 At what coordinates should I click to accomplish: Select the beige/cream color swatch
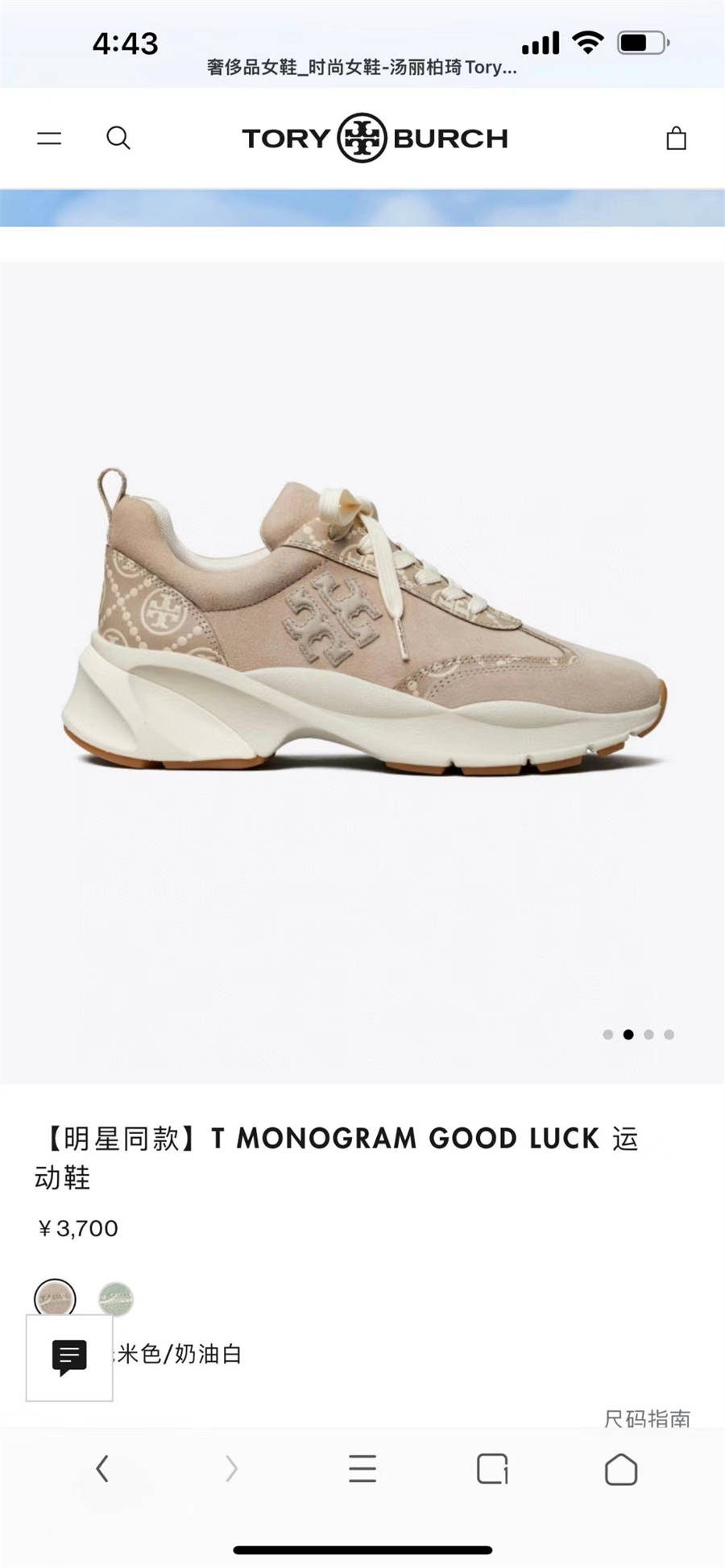(56, 1297)
